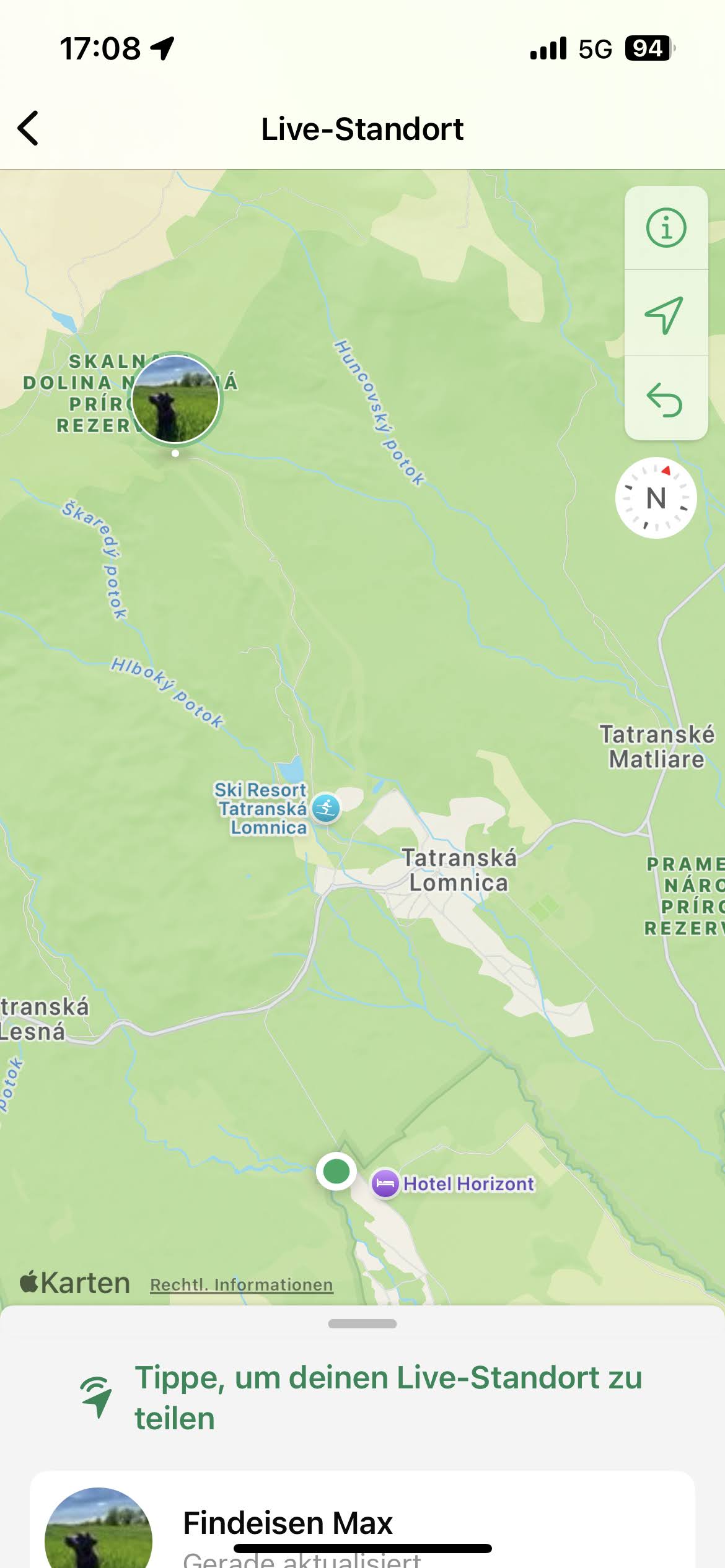Open the map info button
This screenshot has width=725, height=1568.
tap(666, 228)
